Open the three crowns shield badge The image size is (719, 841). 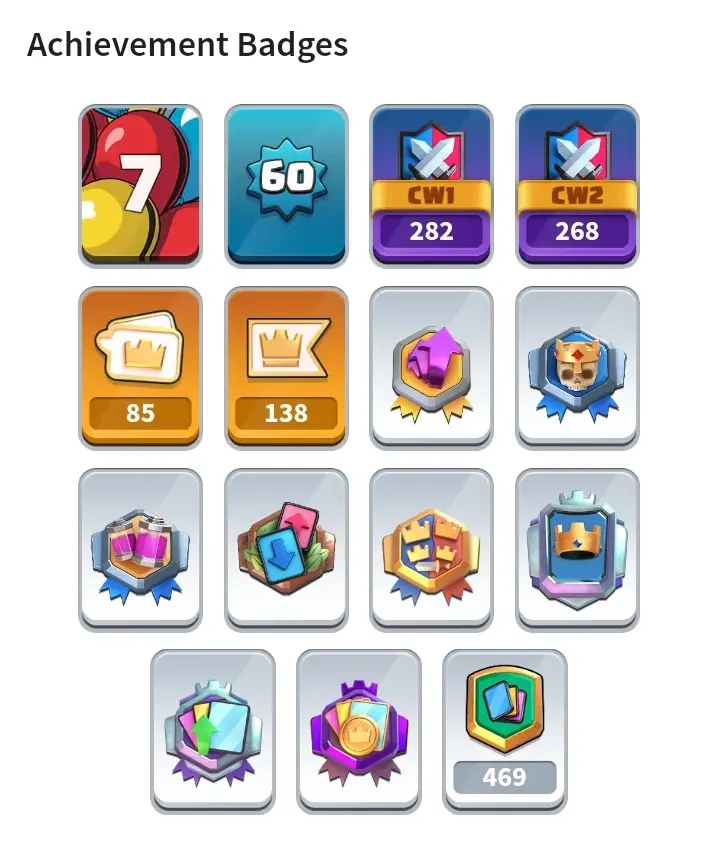(431, 549)
